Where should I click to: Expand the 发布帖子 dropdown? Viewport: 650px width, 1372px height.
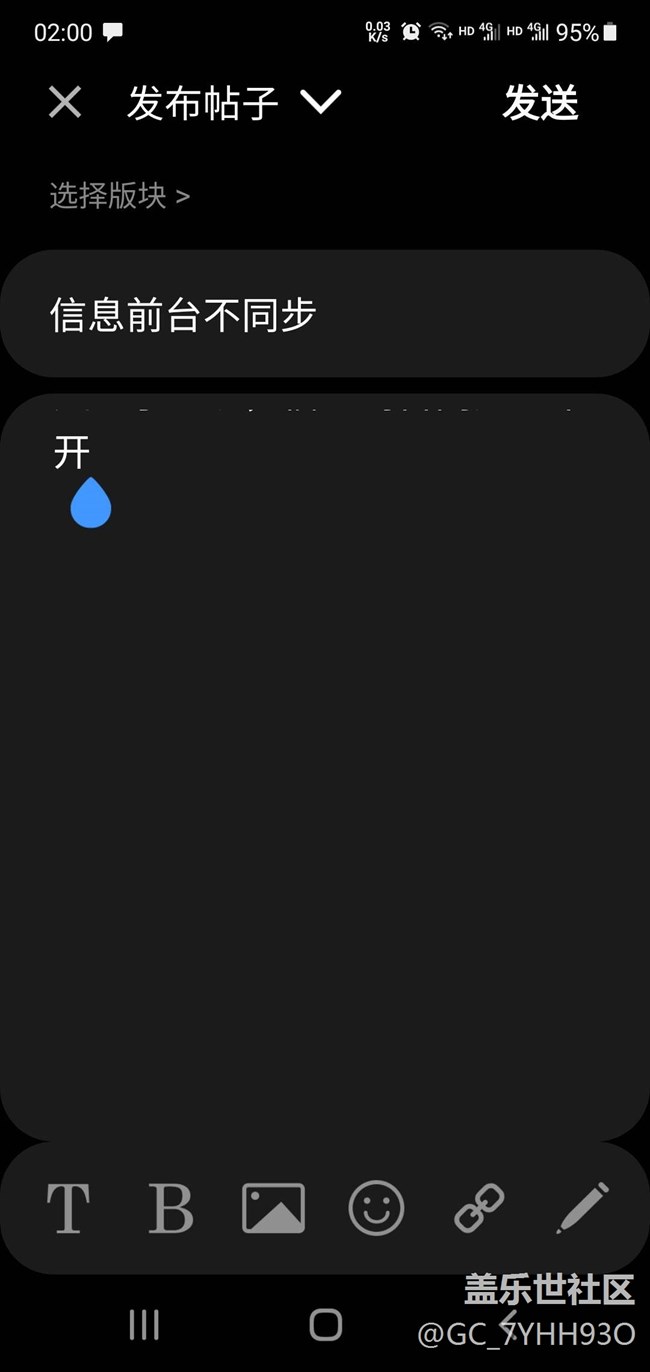(321, 102)
